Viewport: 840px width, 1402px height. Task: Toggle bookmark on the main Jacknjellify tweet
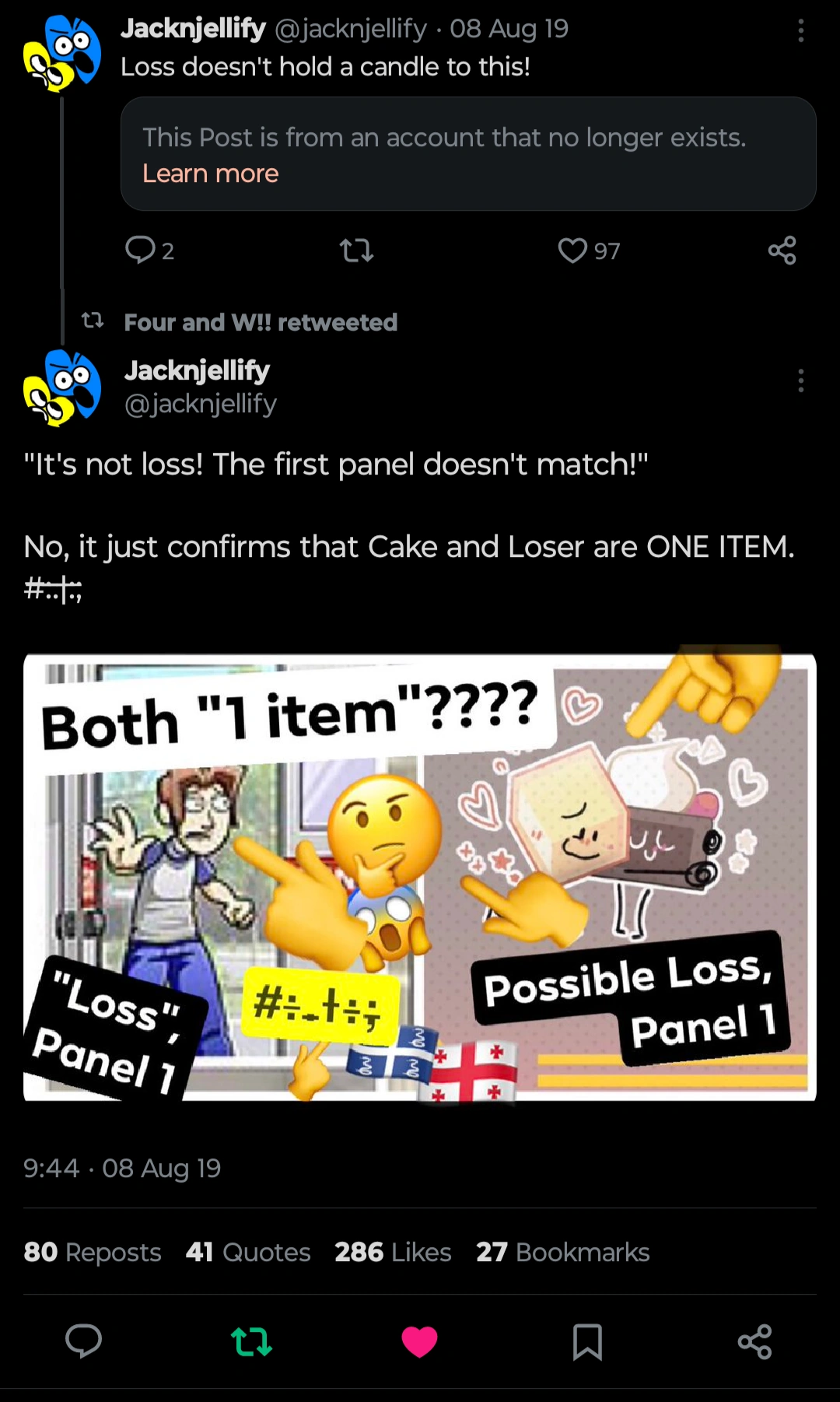pos(589,1341)
